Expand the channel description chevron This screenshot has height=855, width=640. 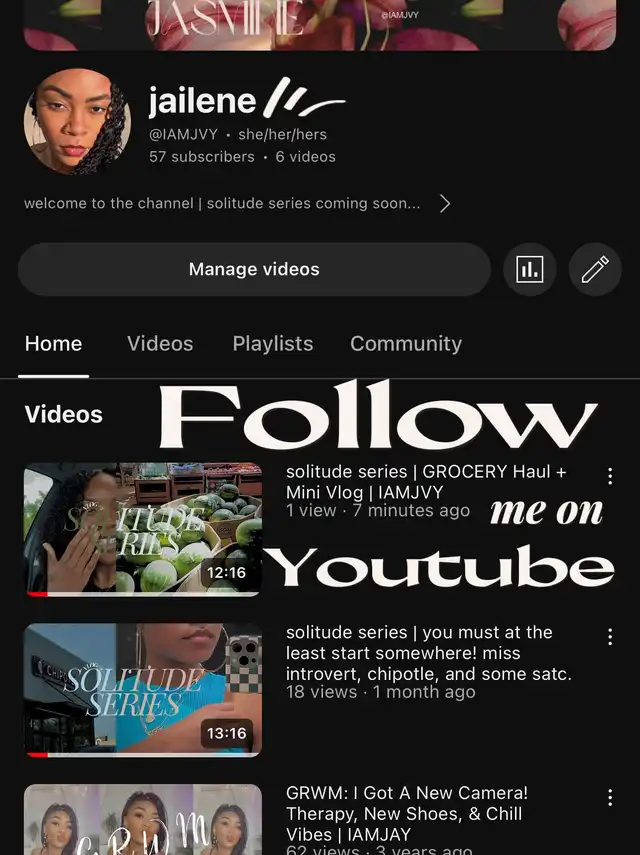click(x=445, y=203)
